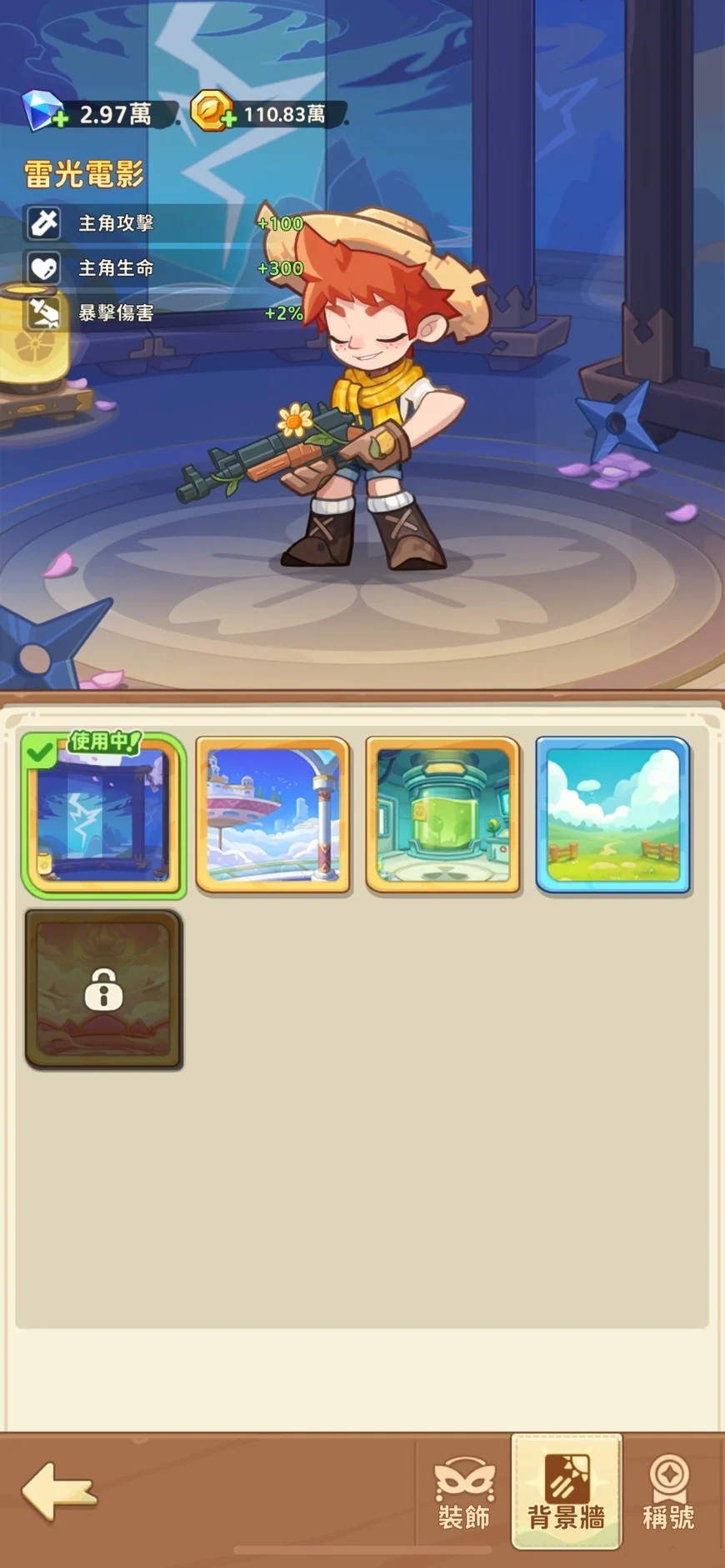Switch to the 裝飾 tab
The image size is (725, 1568).
pyautogui.click(x=464, y=1493)
